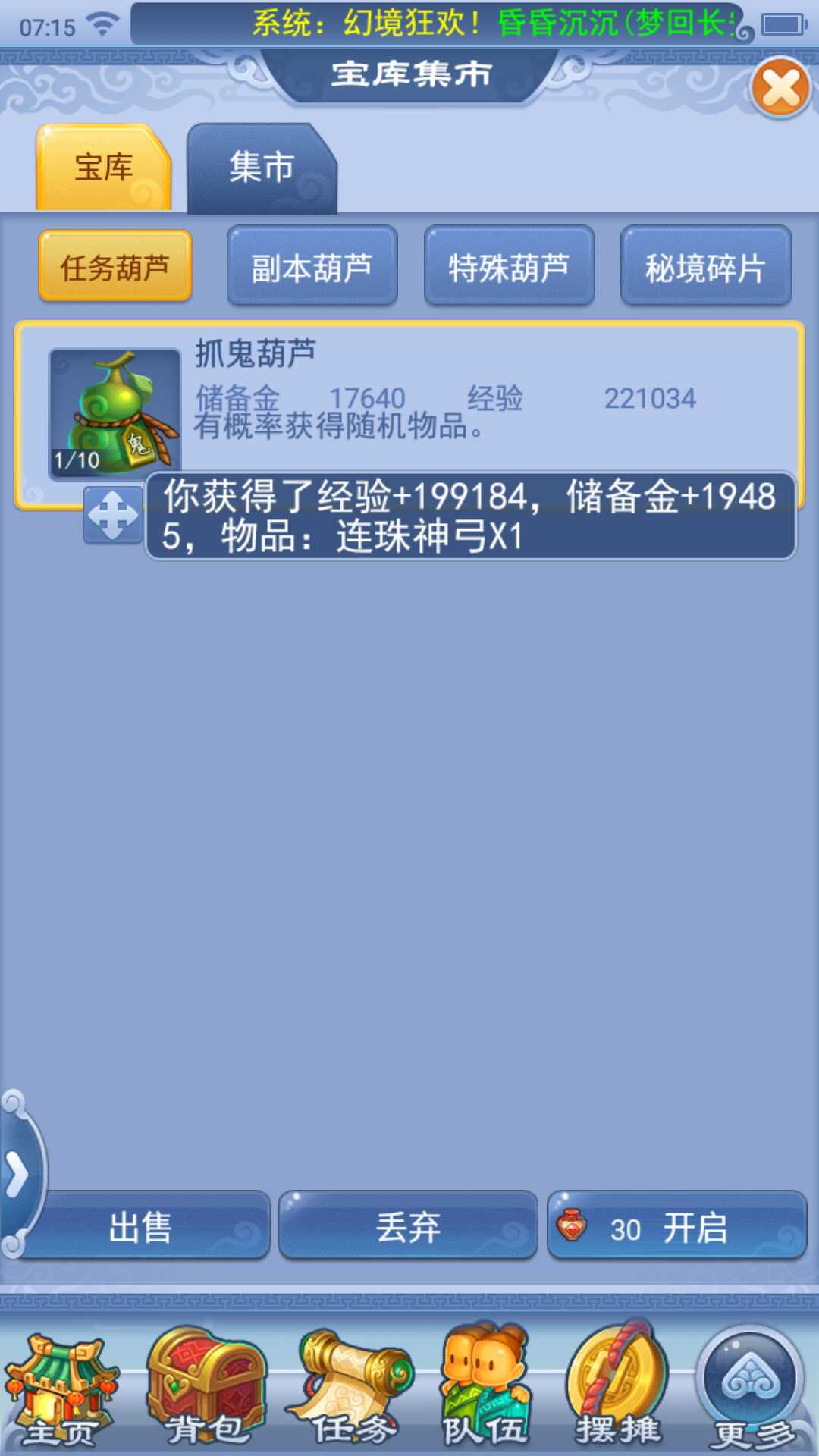The width and height of the screenshot is (819, 1456).
Task: Close the 宝库集市 window
Action: tap(780, 88)
